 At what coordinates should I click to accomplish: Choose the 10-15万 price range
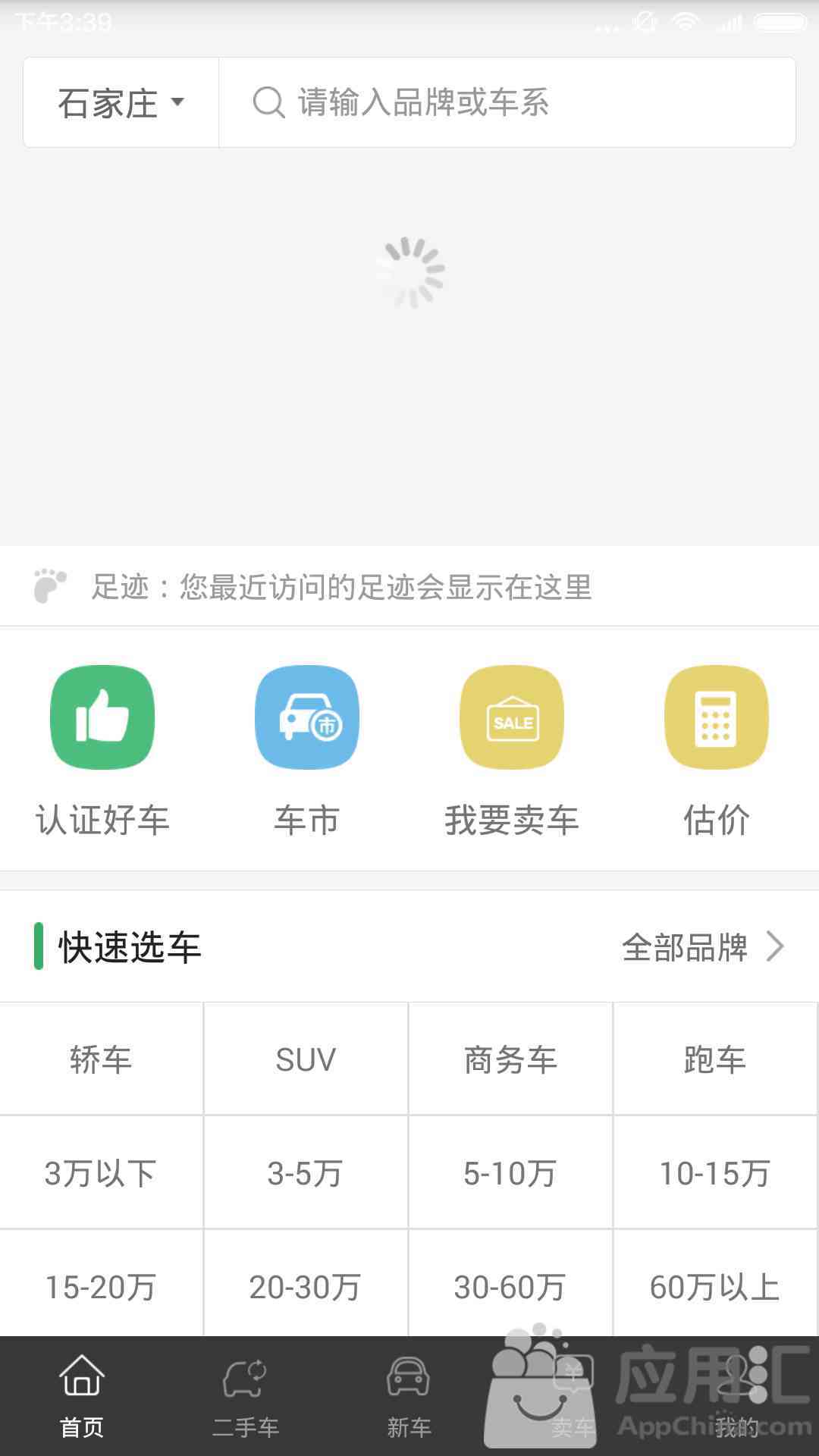click(x=715, y=1172)
